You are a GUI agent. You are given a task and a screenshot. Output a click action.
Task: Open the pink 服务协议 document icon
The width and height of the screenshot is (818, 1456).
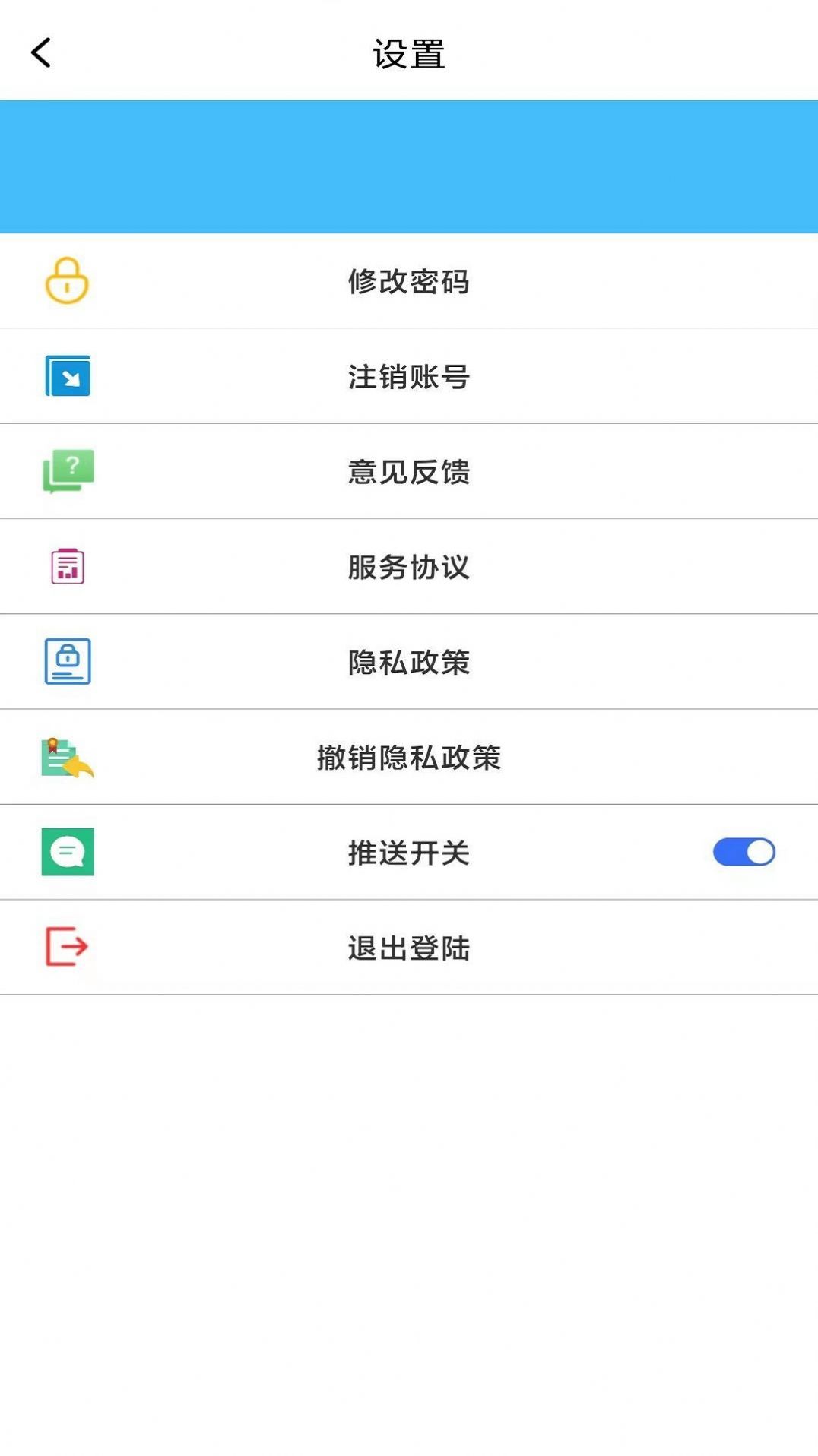click(68, 566)
